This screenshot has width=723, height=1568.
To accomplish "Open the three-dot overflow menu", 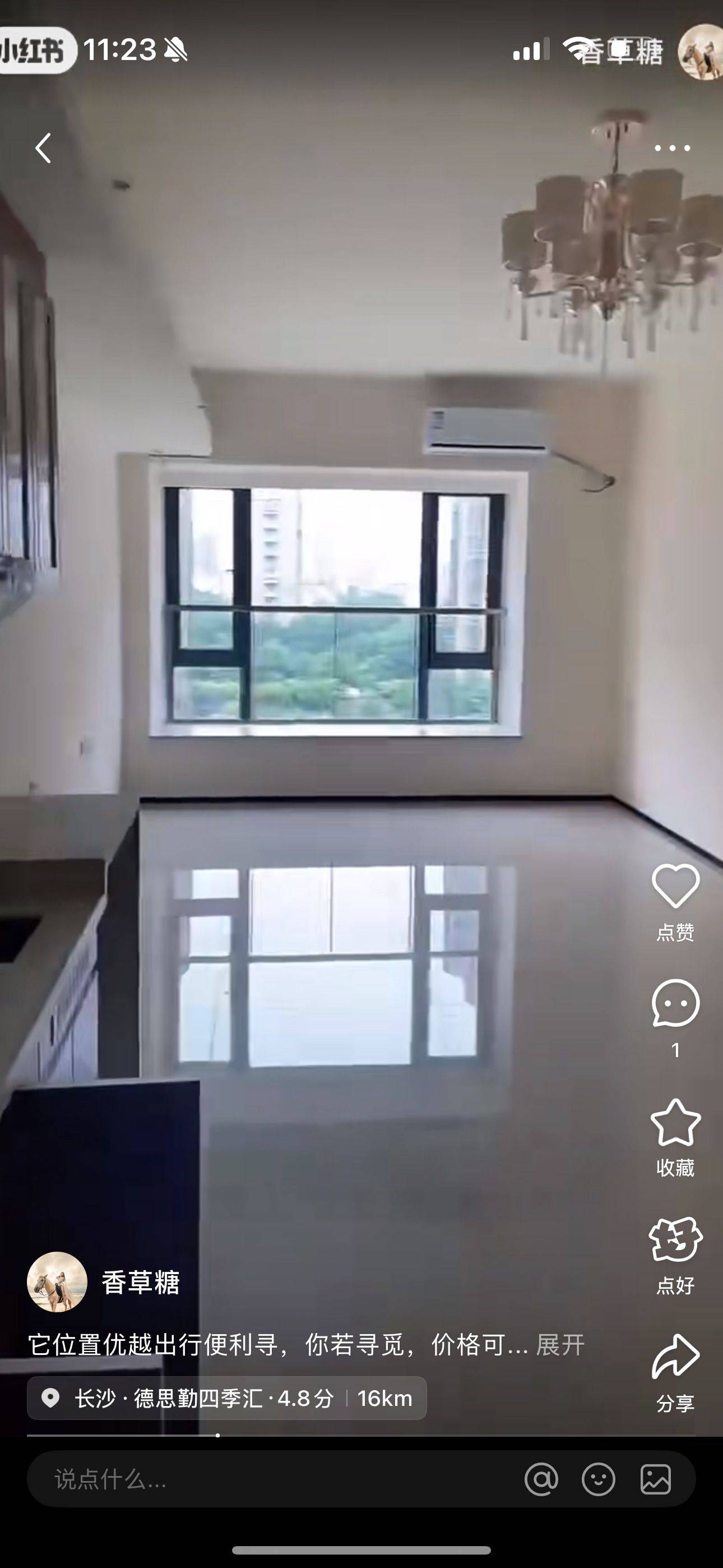I will pos(672,148).
